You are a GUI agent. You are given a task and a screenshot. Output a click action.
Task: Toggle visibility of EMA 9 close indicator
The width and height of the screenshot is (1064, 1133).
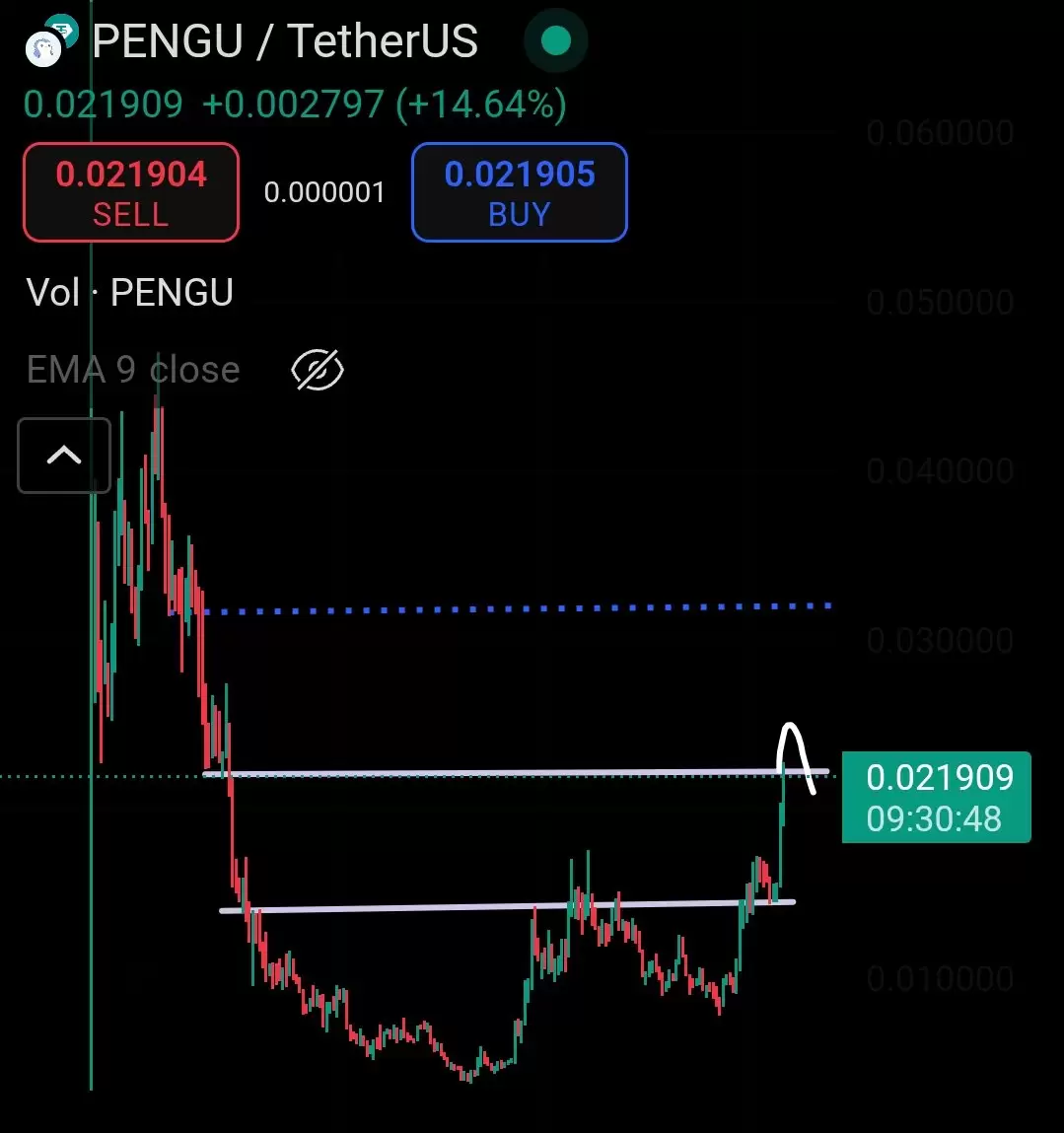pyautogui.click(x=318, y=371)
